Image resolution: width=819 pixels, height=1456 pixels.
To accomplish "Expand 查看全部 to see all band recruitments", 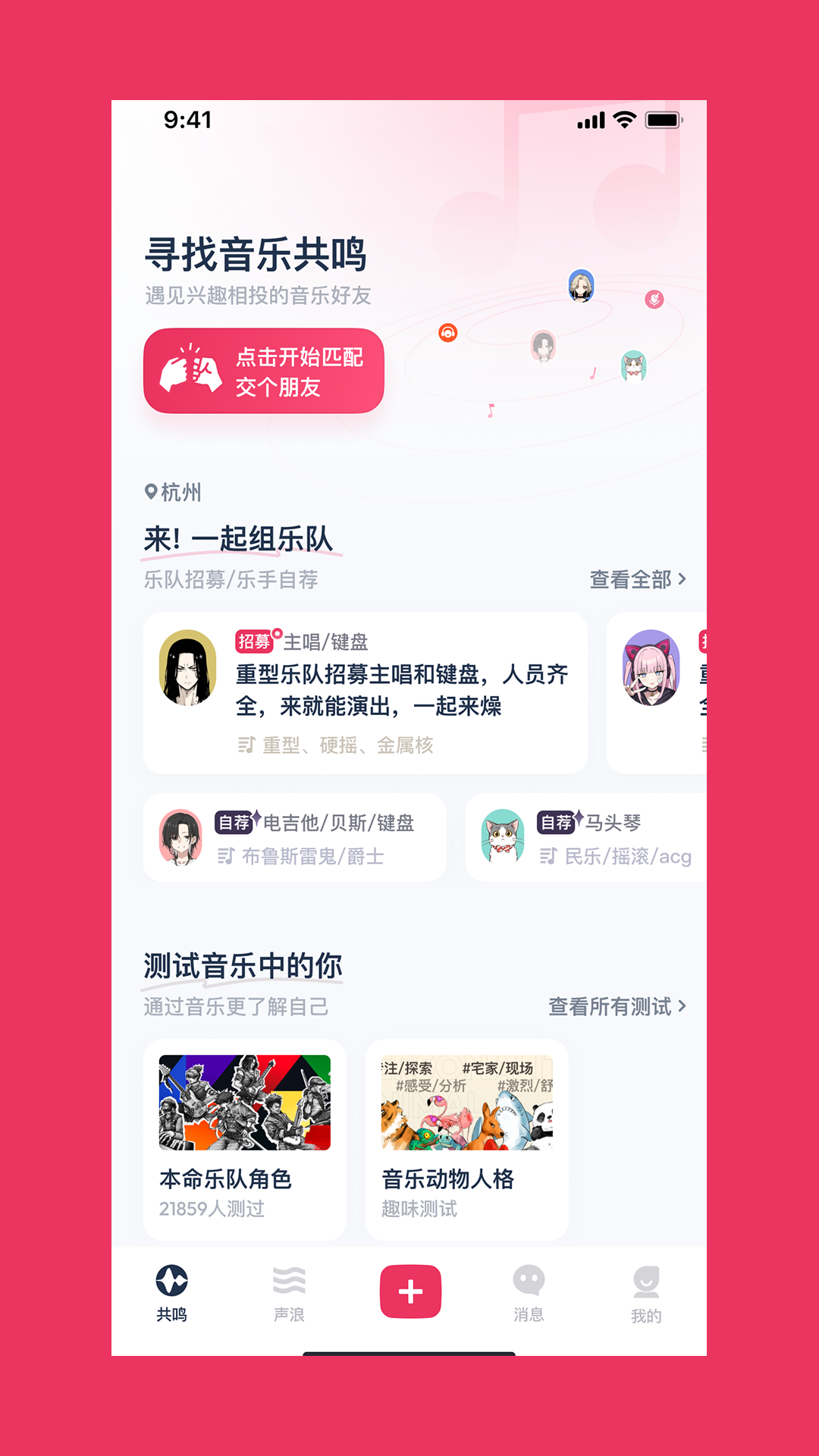I will [637, 579].
